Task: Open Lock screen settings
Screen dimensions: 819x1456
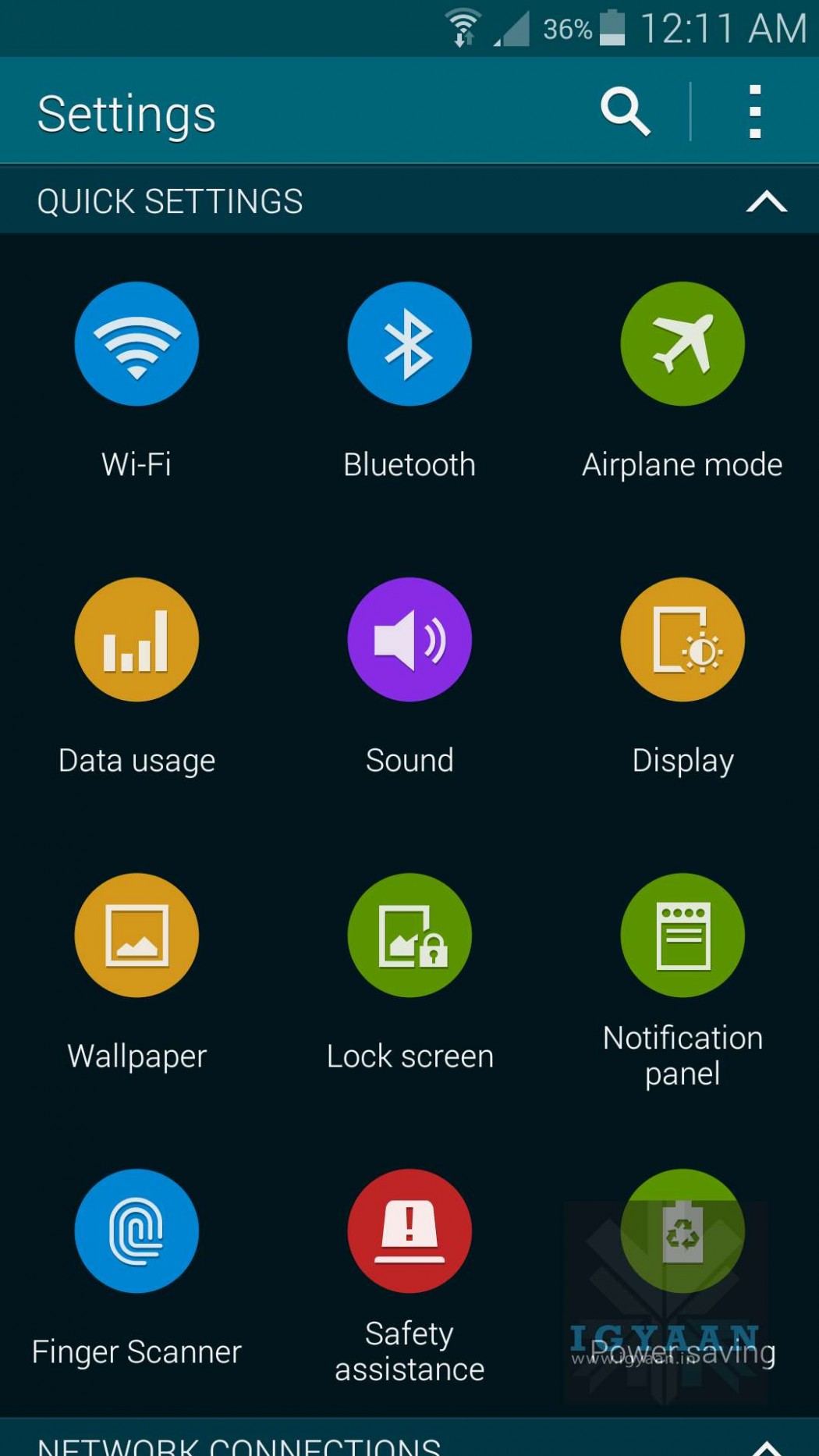Action: click(x=409, y=936)
